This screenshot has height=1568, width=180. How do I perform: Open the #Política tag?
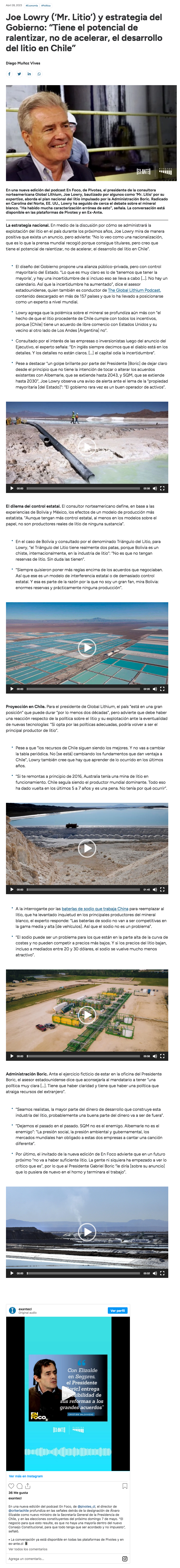pyautogui.click(x=46, y=6)
